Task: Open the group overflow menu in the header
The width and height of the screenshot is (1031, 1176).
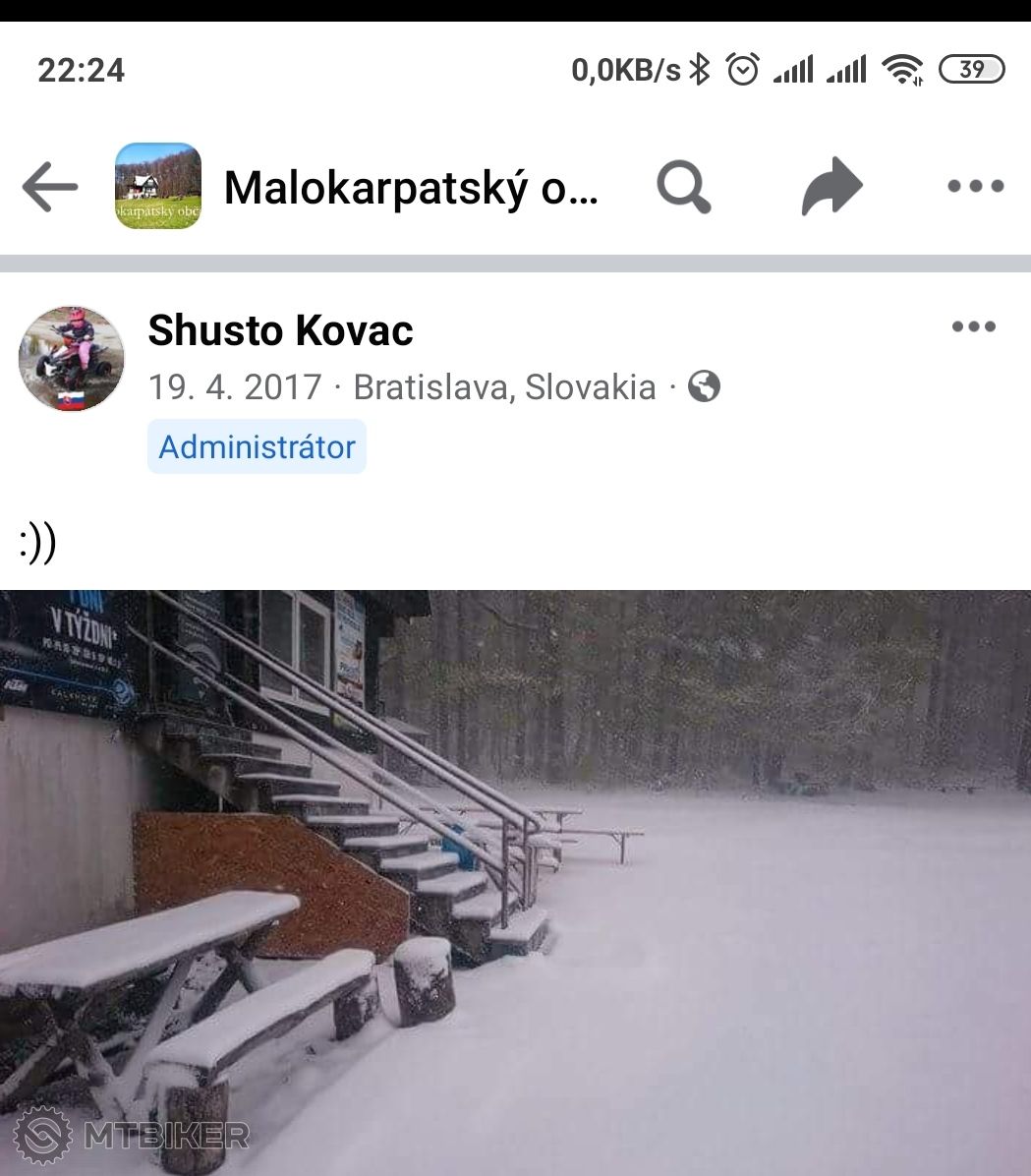Action: 975,187
